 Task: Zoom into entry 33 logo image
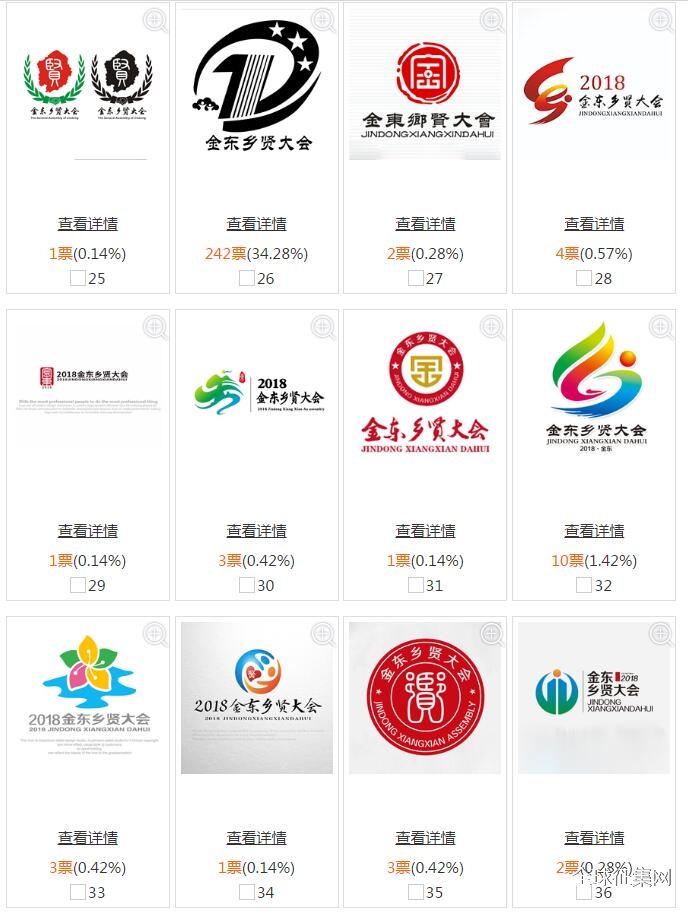point(153,634)
